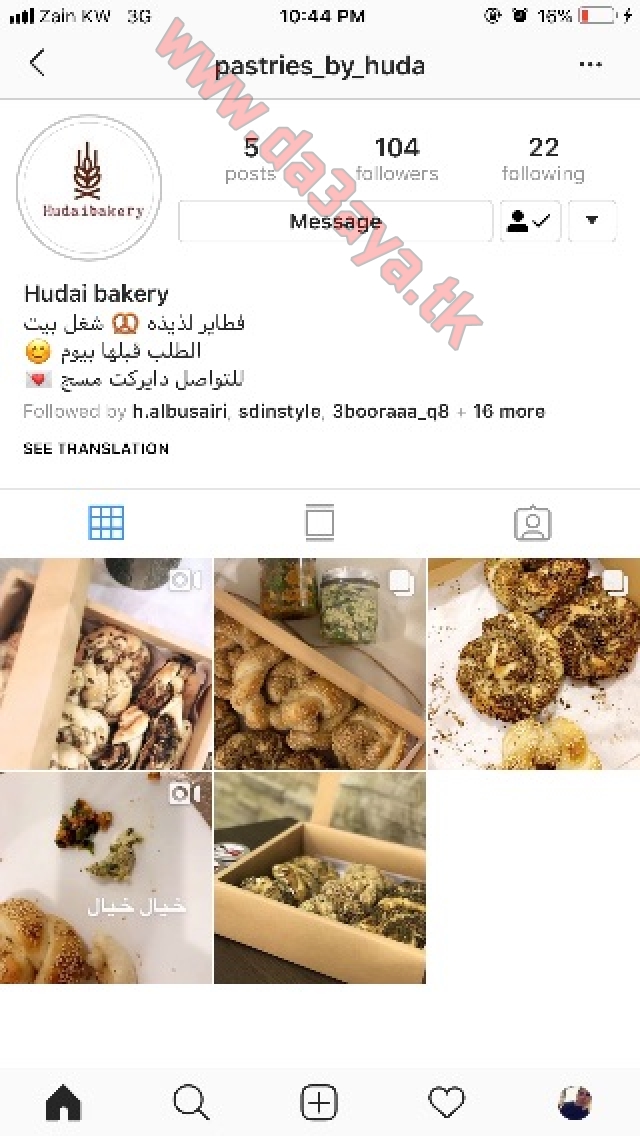View the 104 followers list
Image resolution: width=640 pixels, height=1136 pixels.
[x=397, y=159]
